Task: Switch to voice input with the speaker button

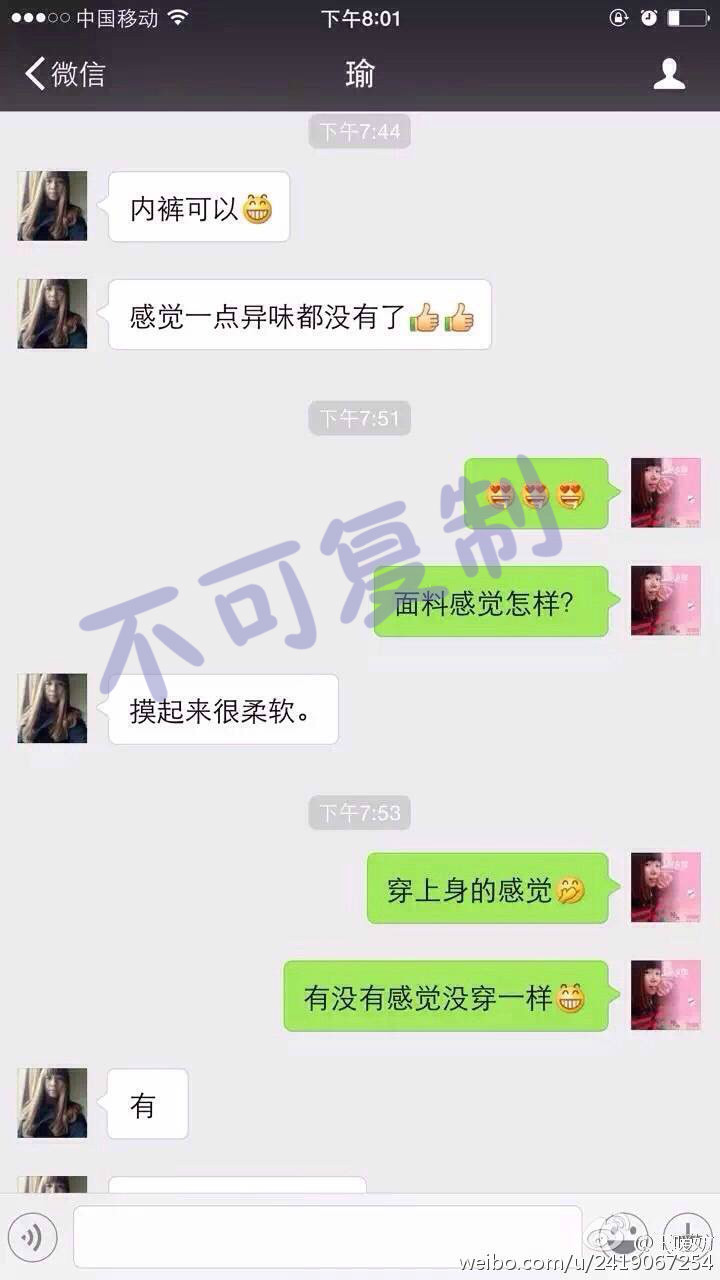Action: tap(33, 1238)
